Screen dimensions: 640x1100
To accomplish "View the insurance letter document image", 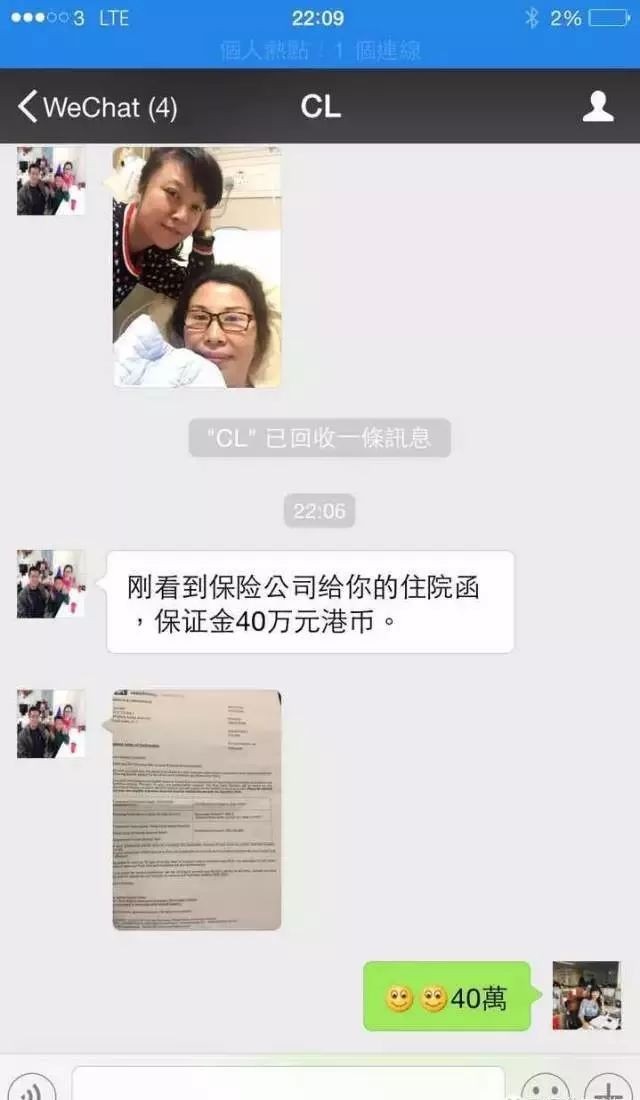I will (197, 809).
